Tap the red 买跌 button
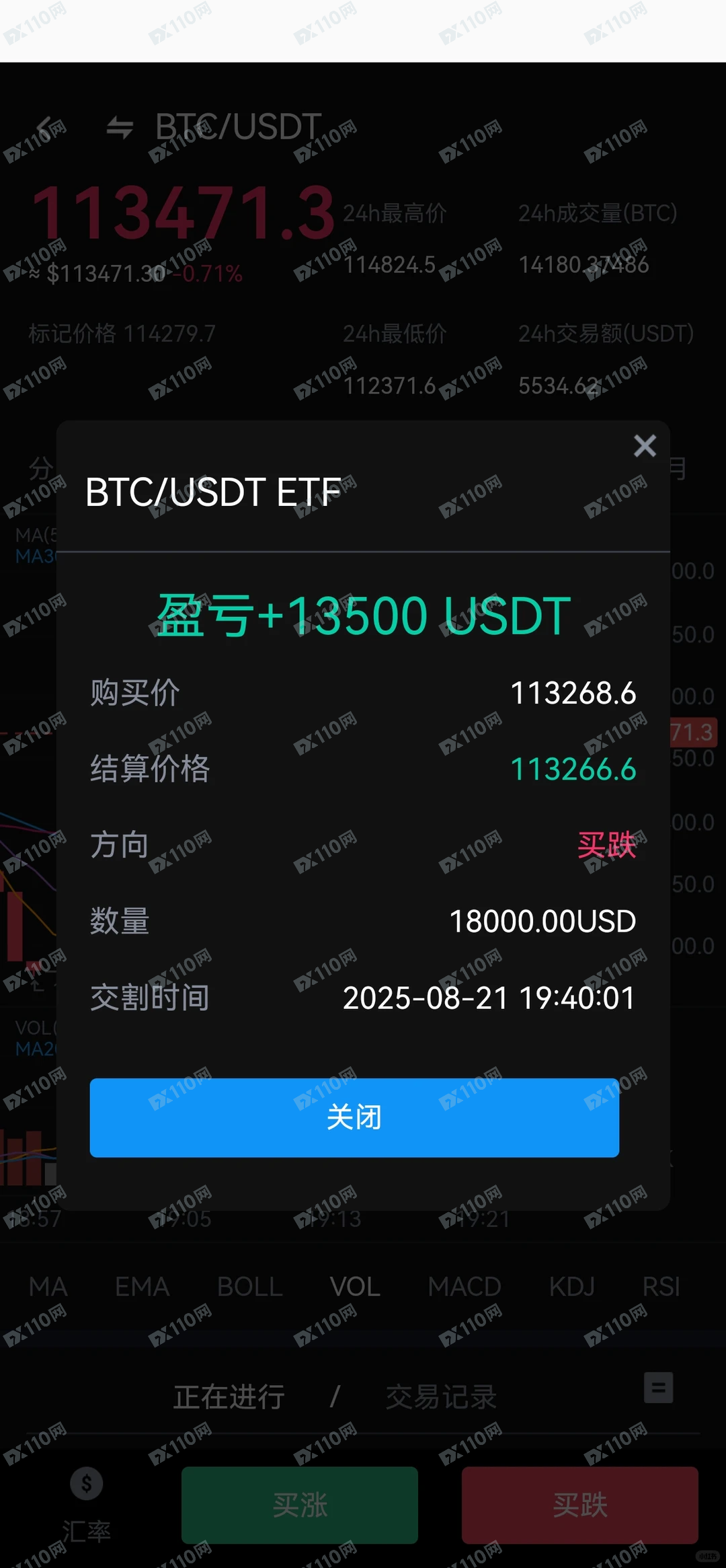 [x=579, y=1506]
